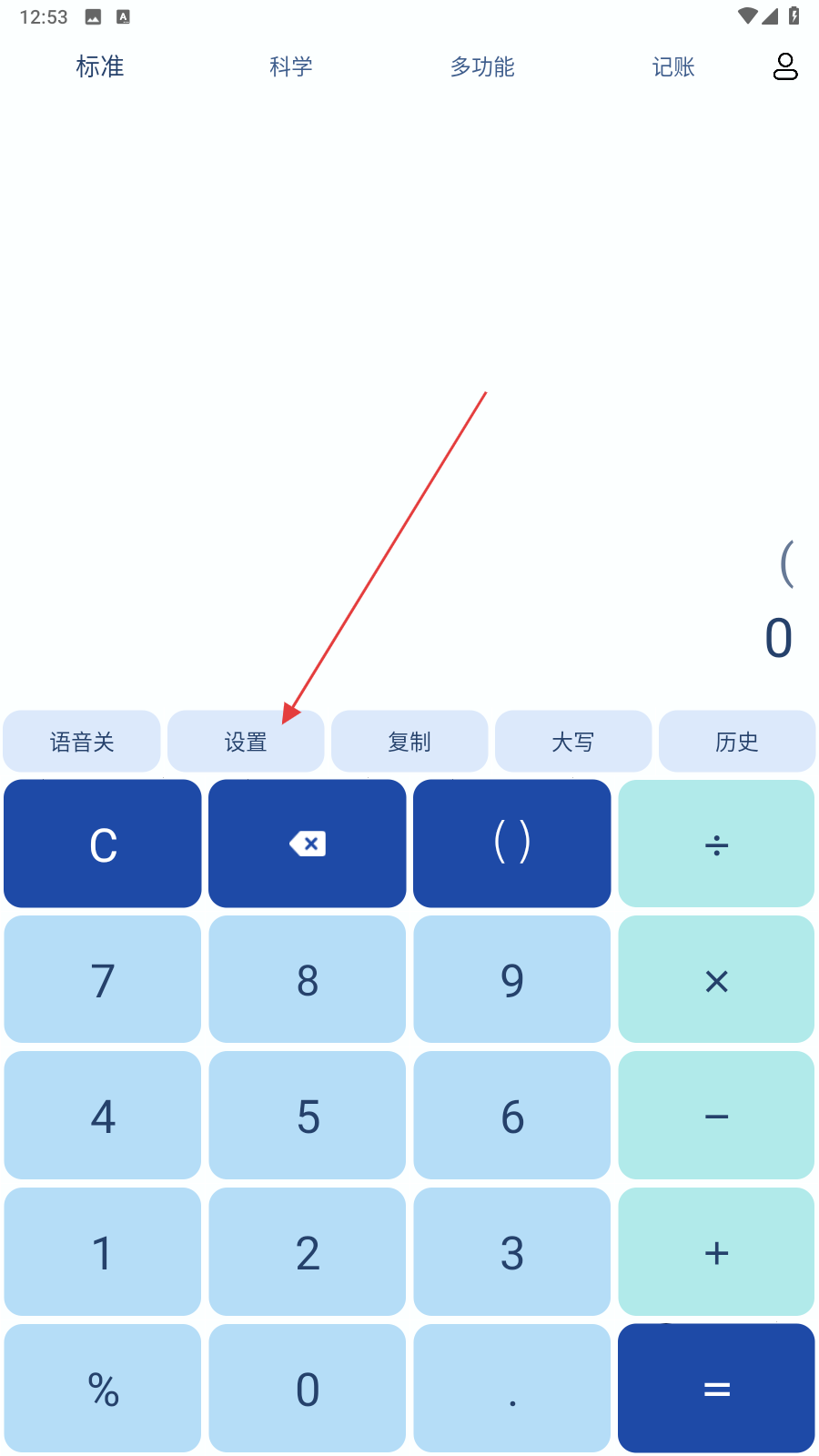This screenshot has width=819, height=1456.
Task: Select the divide ÷ operator
Action: pos(716,844)
